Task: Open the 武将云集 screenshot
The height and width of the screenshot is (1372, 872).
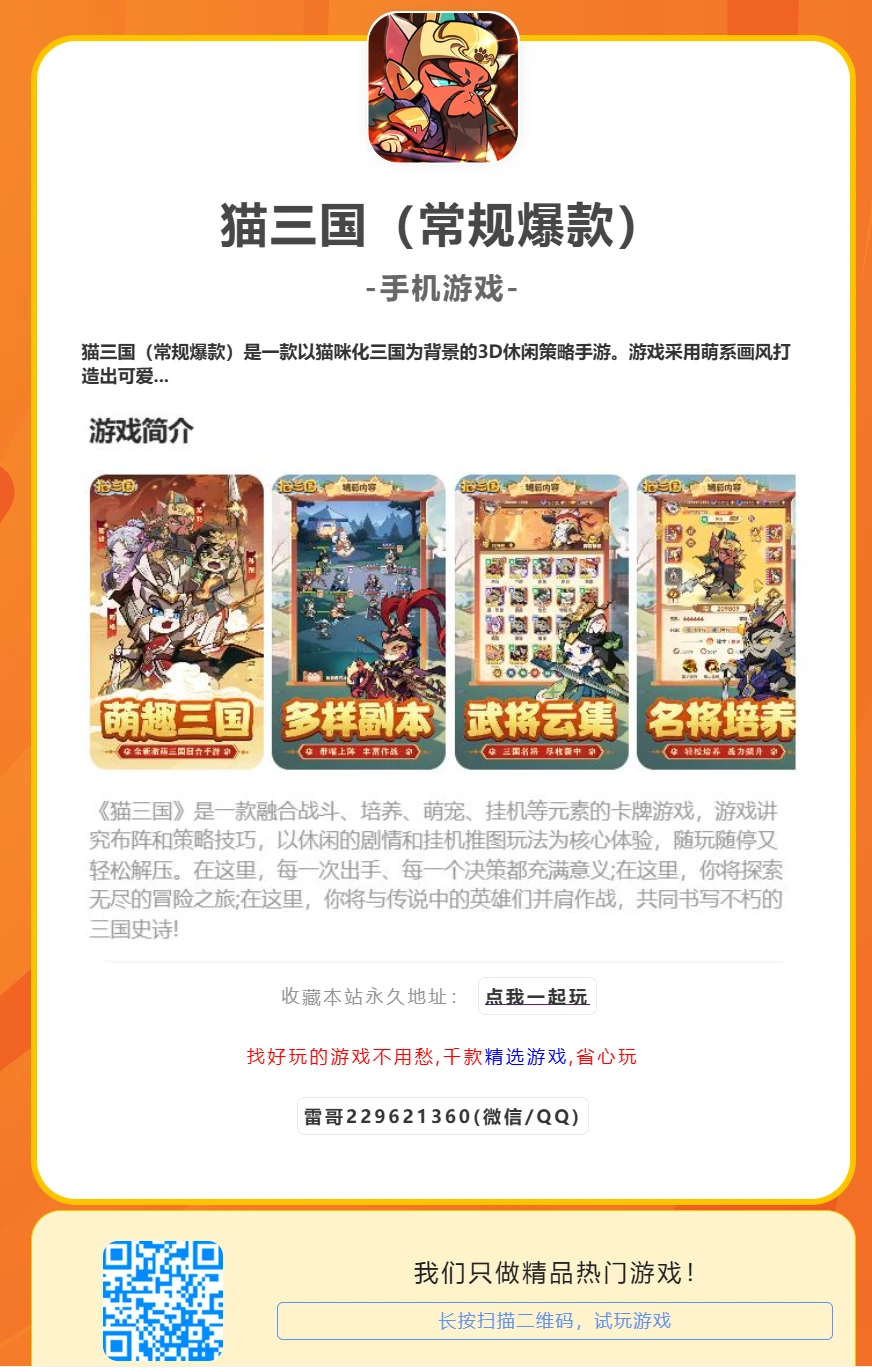Action: pyautogui.click(x=541, y=622)
